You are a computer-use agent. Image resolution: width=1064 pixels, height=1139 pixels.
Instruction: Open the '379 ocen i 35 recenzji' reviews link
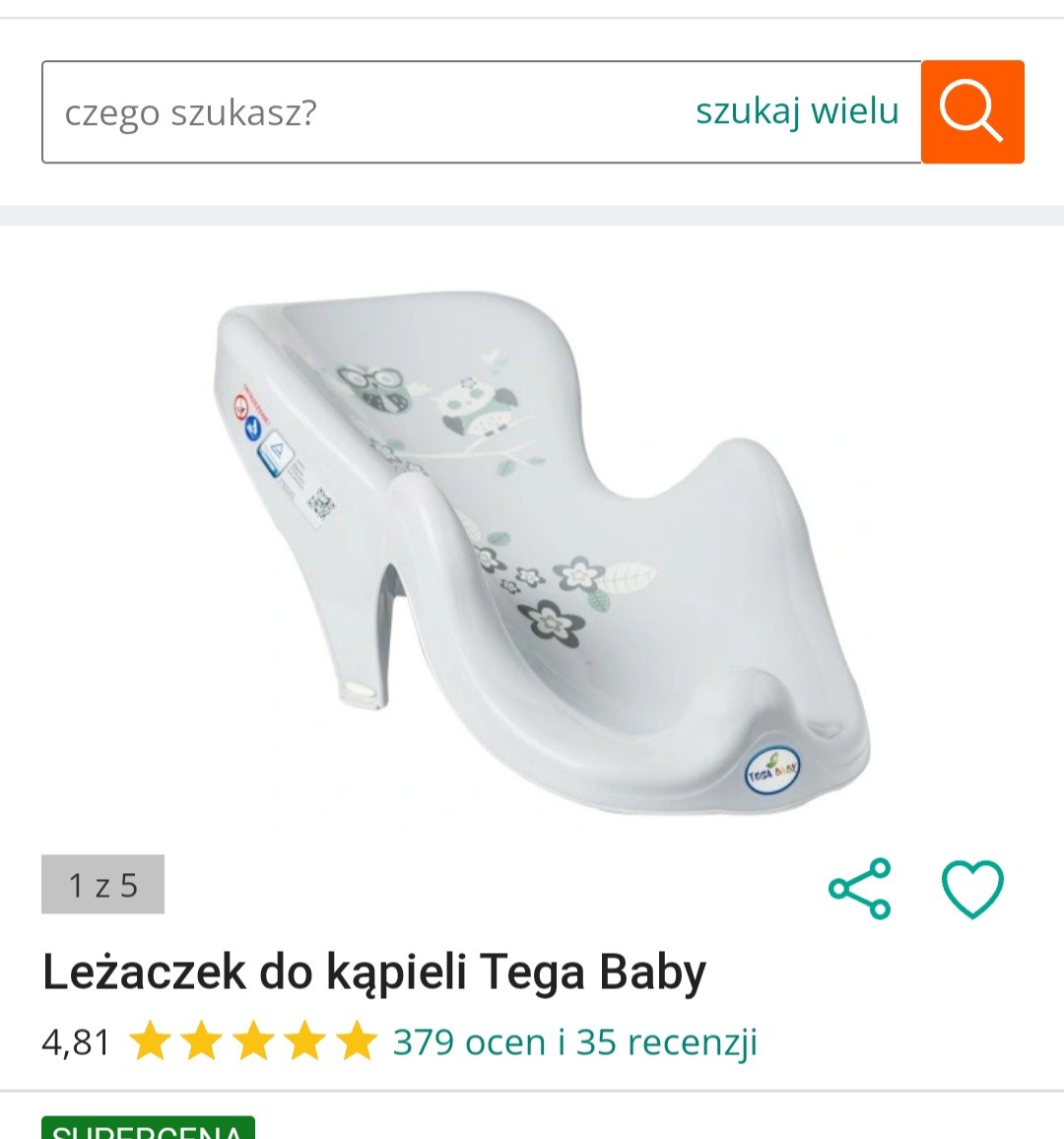574,1041
